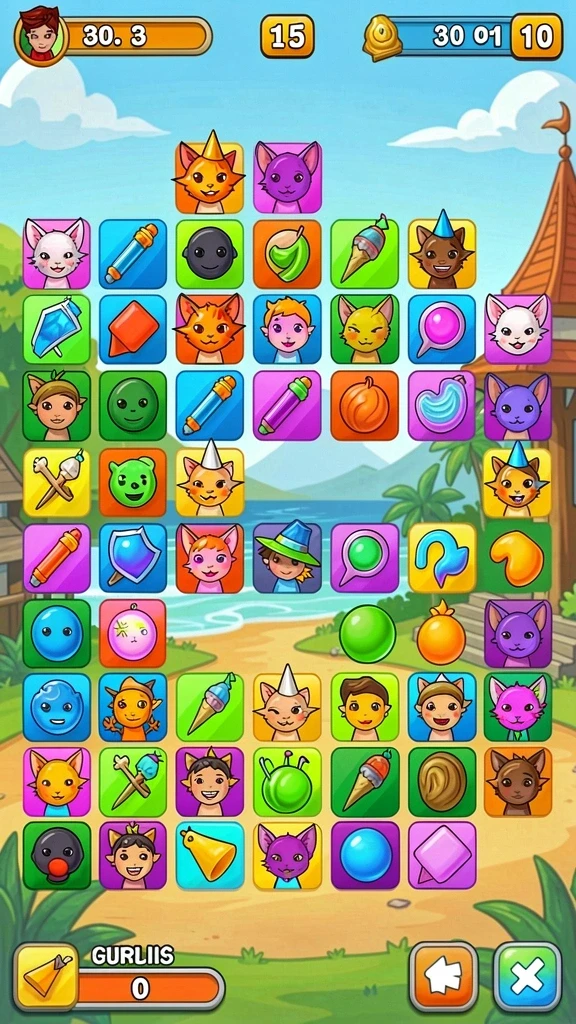Tap the black face with red nose tile
The width and height of the screenshot is (576, 1024).
coord(57,856)
